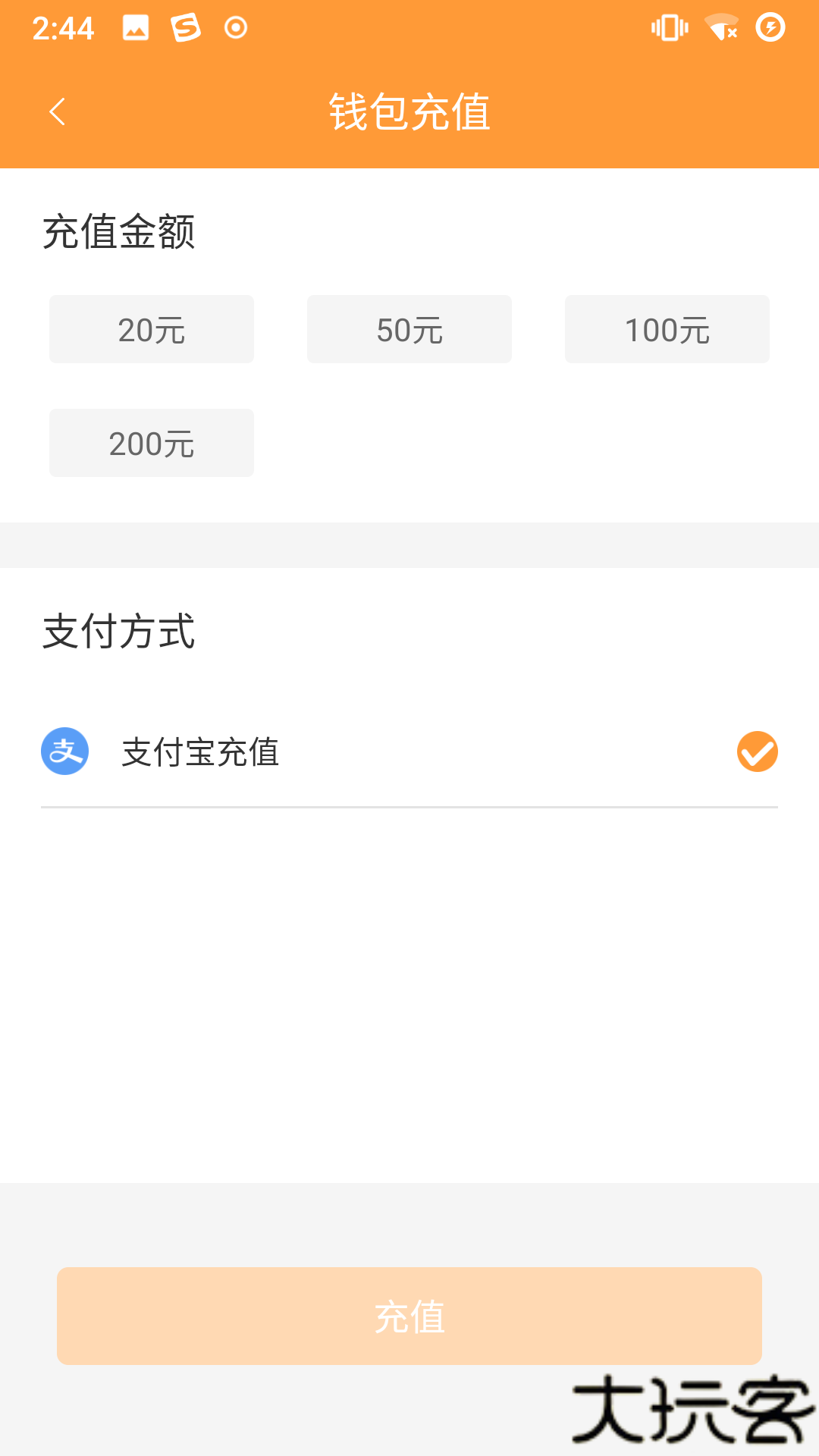Select 支付宝充值 as payment method
The height and width of the screenshot is (1456, 819).
201,752
